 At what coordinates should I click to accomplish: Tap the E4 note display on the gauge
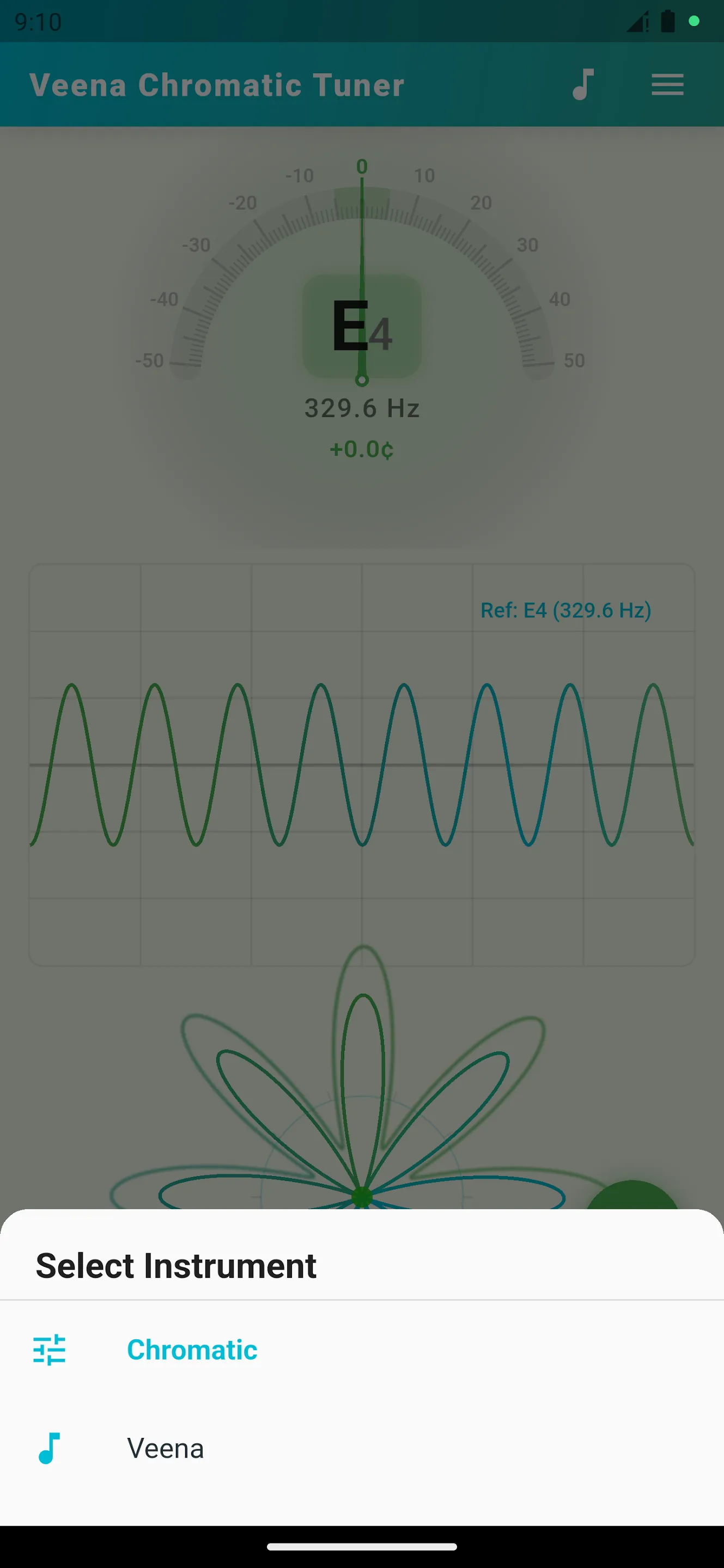[x=362, y=329]
